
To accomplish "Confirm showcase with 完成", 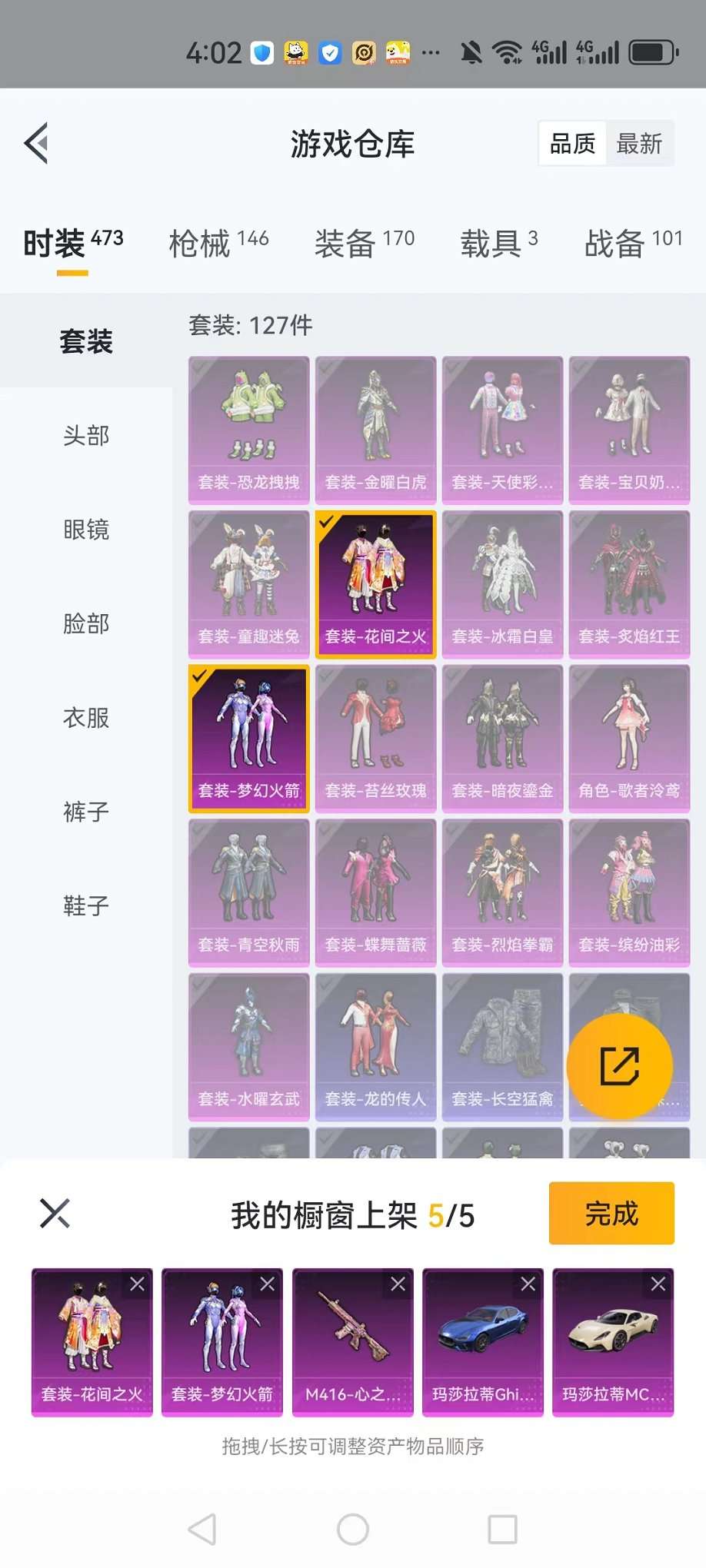I will [611, 1214].
